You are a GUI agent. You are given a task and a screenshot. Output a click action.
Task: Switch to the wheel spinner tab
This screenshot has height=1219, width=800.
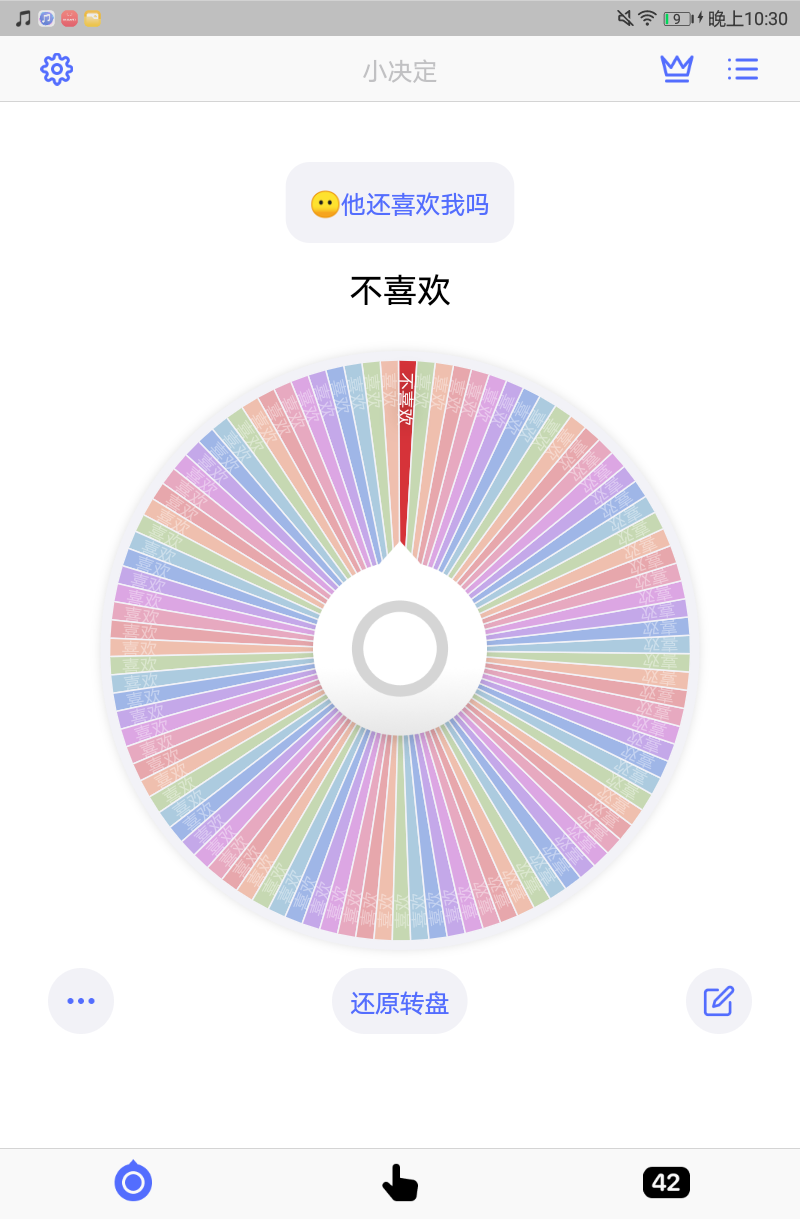133,1182
